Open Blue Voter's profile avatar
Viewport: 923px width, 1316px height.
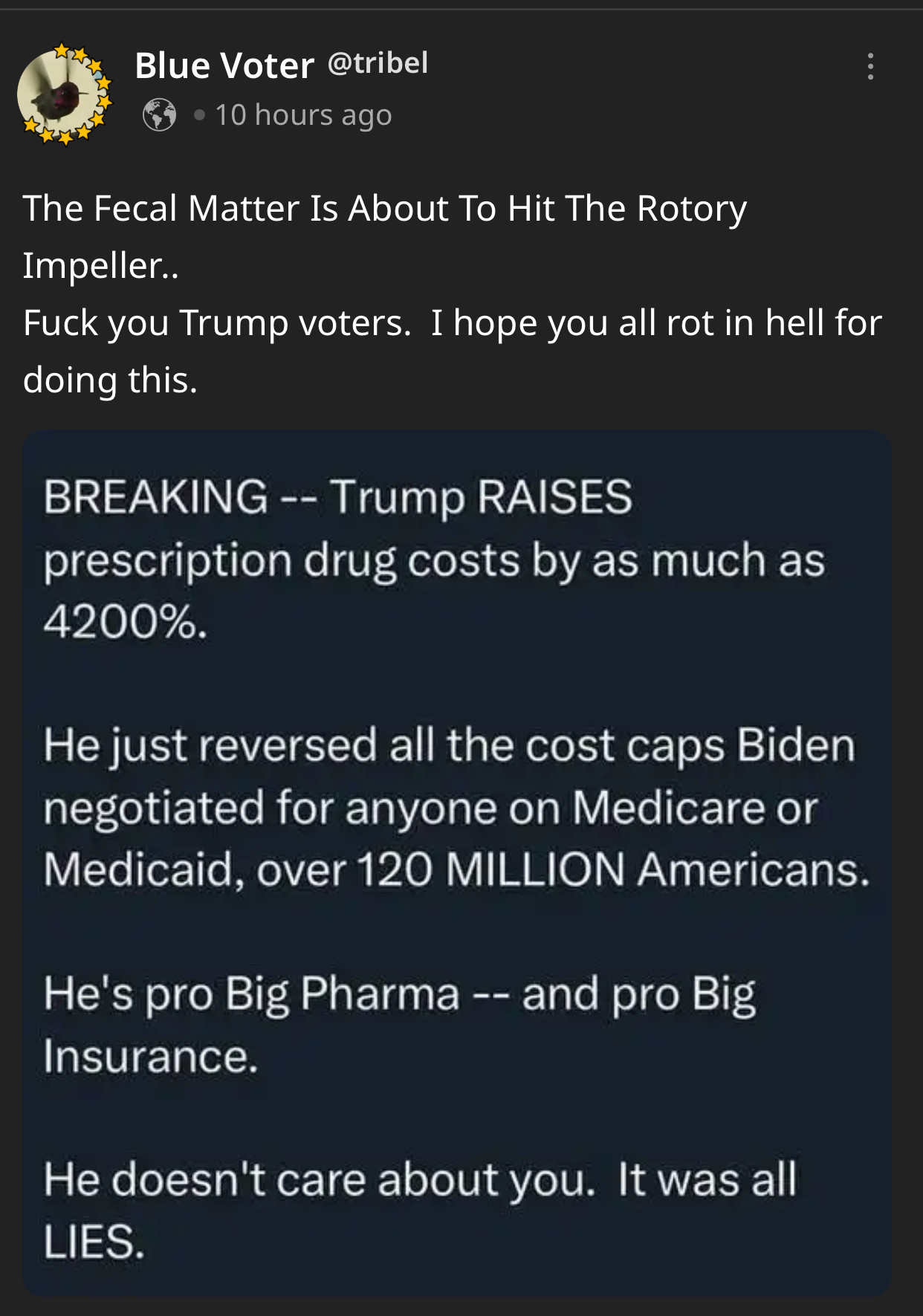click(x=65, y=94)
